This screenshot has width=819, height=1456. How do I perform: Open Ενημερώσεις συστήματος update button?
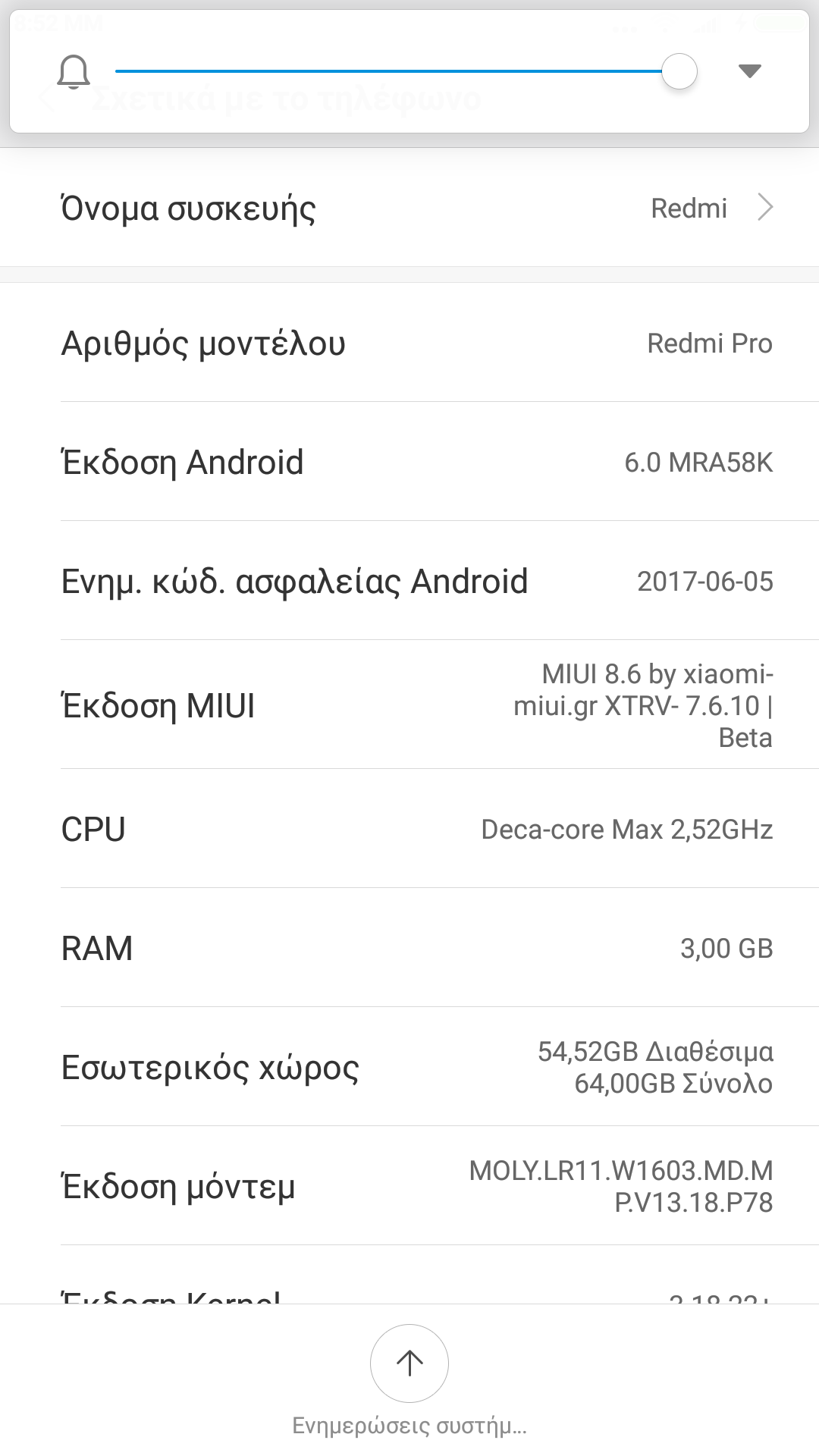[x=409, y=1363]
